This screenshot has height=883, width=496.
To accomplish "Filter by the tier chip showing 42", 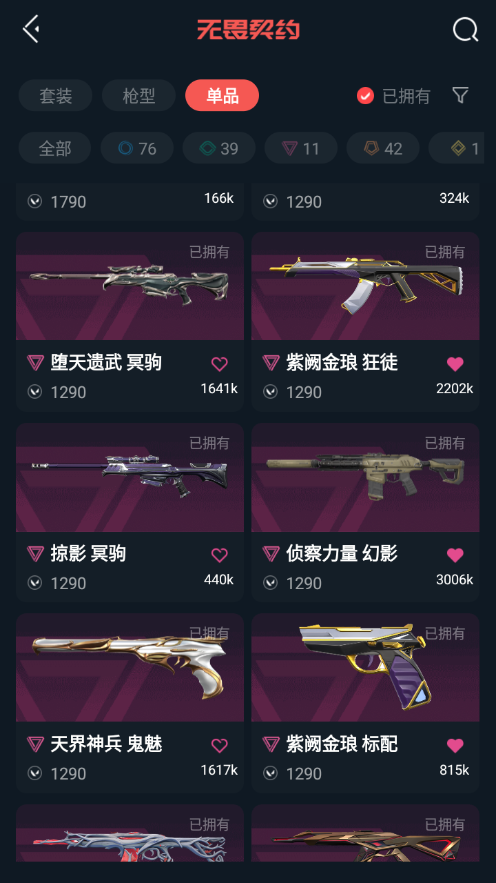I will [x=383, y=148].
